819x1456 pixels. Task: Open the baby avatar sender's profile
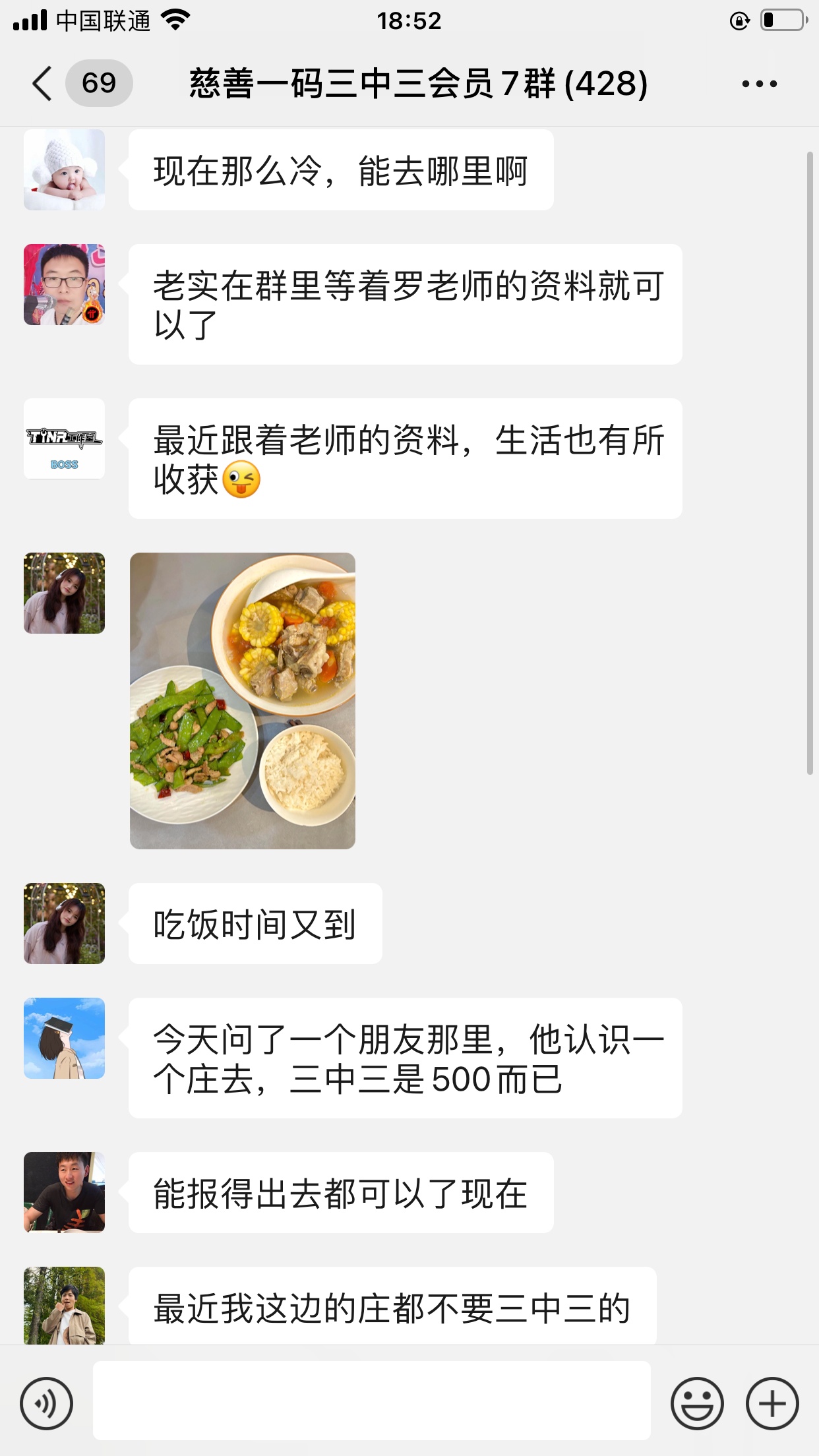tap(65, 170)
